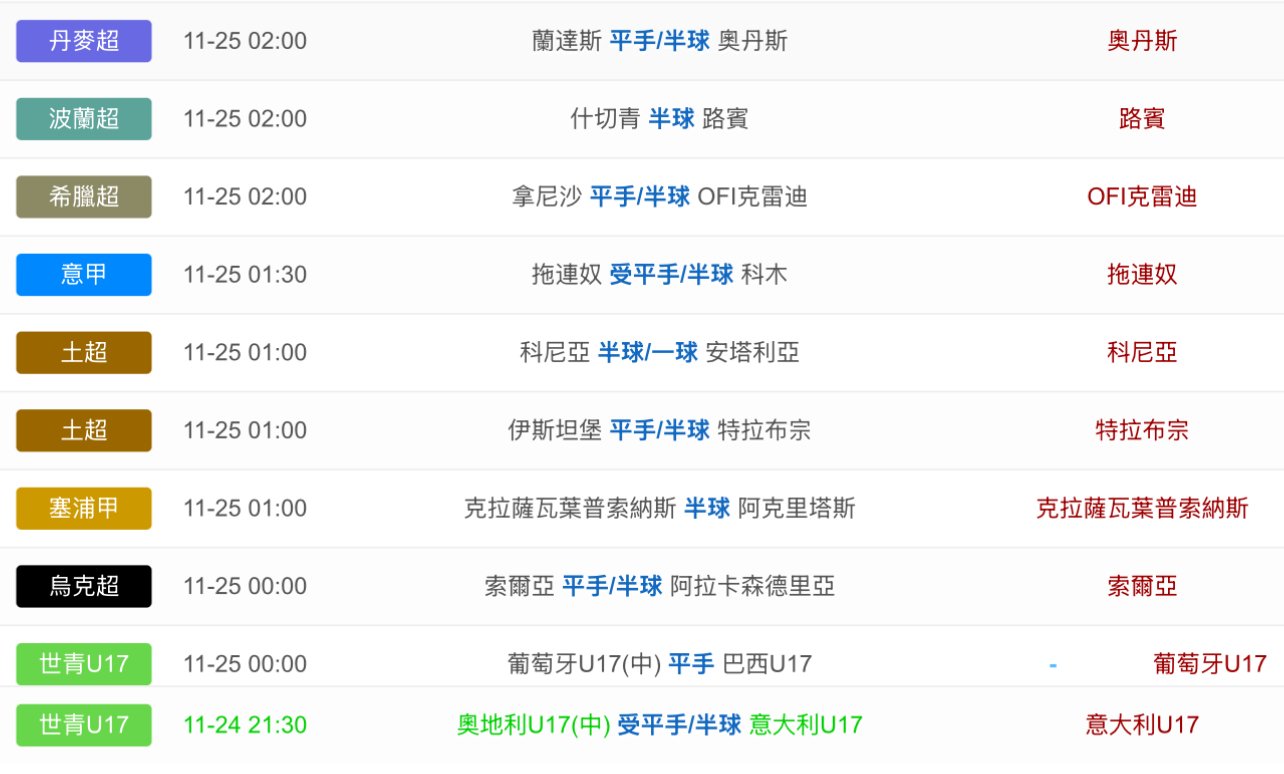The height and width of the screenshot is (774, 1284).
Task: Select the 索爾亞 vs 阿拉卡森德里亞 match
Action: pyautogui.click(x=659, y=587)
